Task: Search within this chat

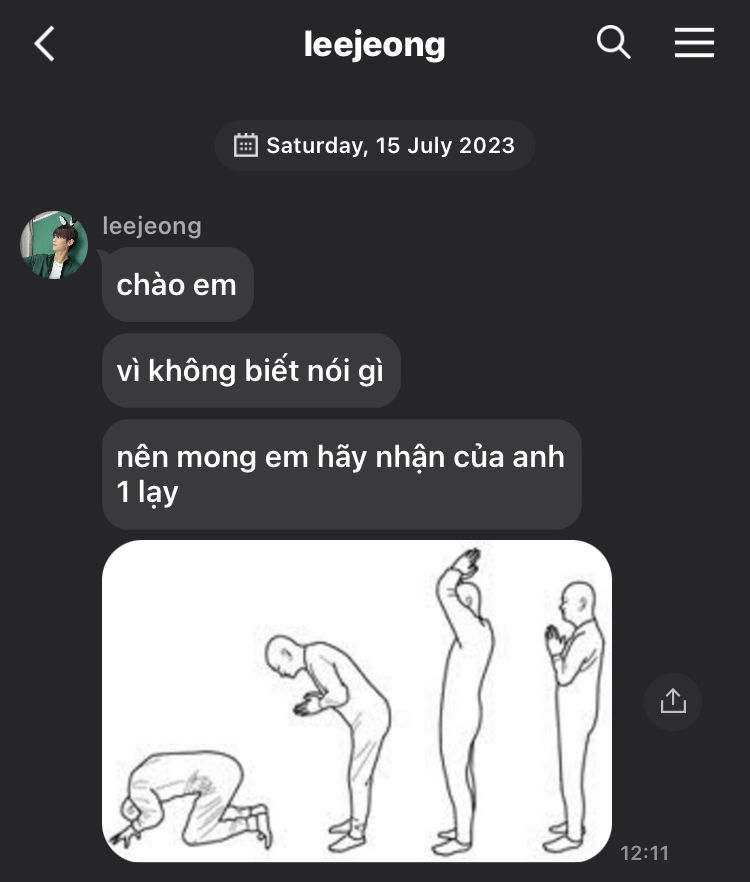Action: point(613,43)
